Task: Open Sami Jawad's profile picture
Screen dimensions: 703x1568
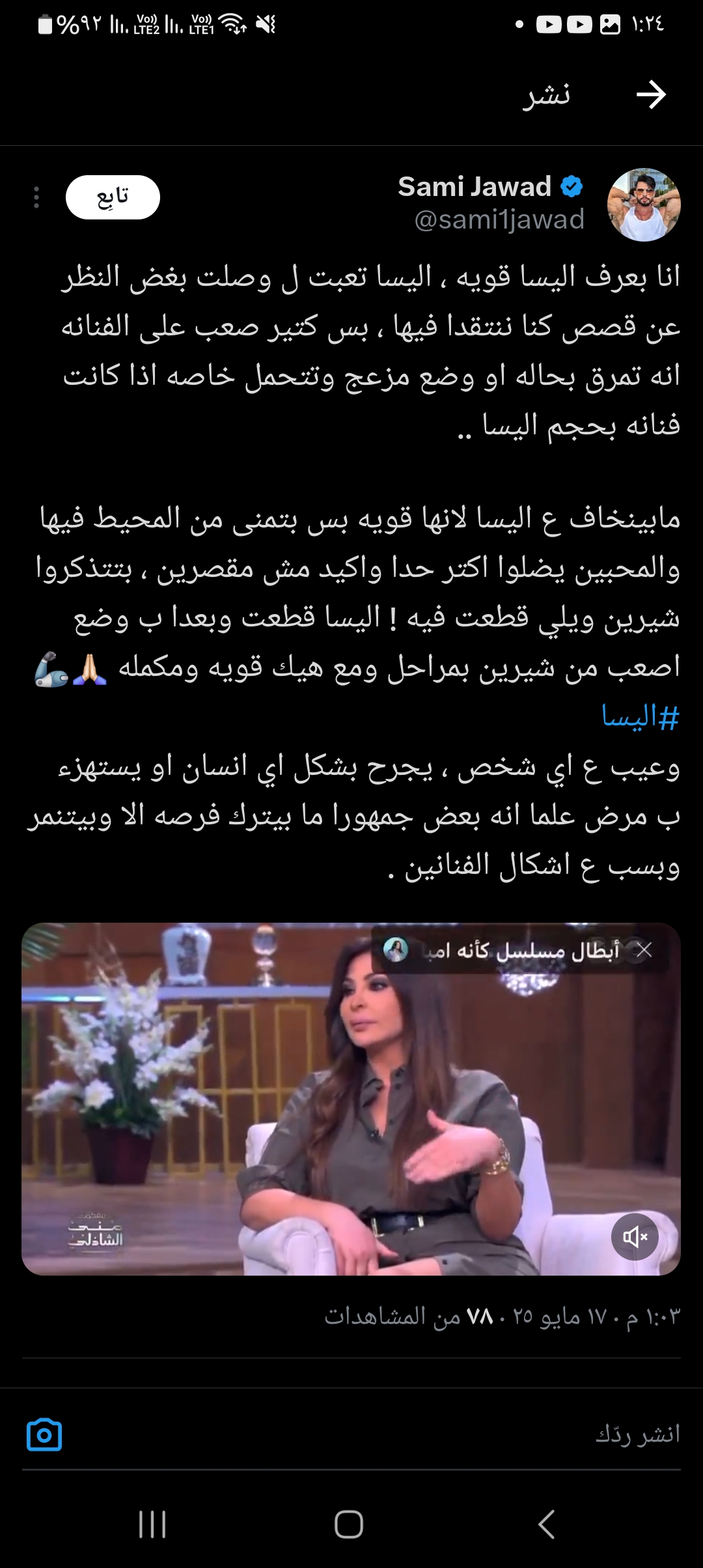Action: point(643,205)
